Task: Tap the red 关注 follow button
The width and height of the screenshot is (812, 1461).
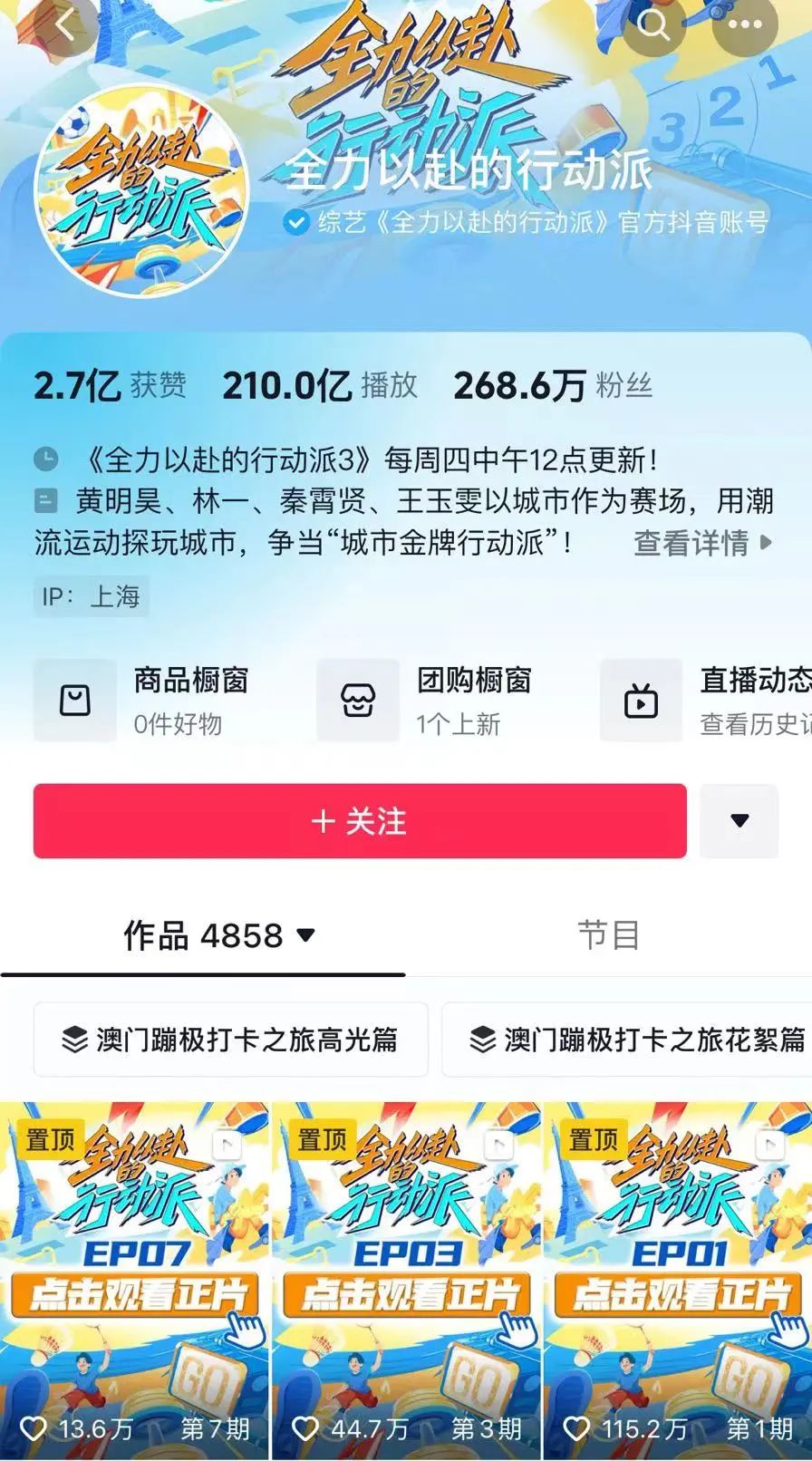Action: (x=360, y=820)
